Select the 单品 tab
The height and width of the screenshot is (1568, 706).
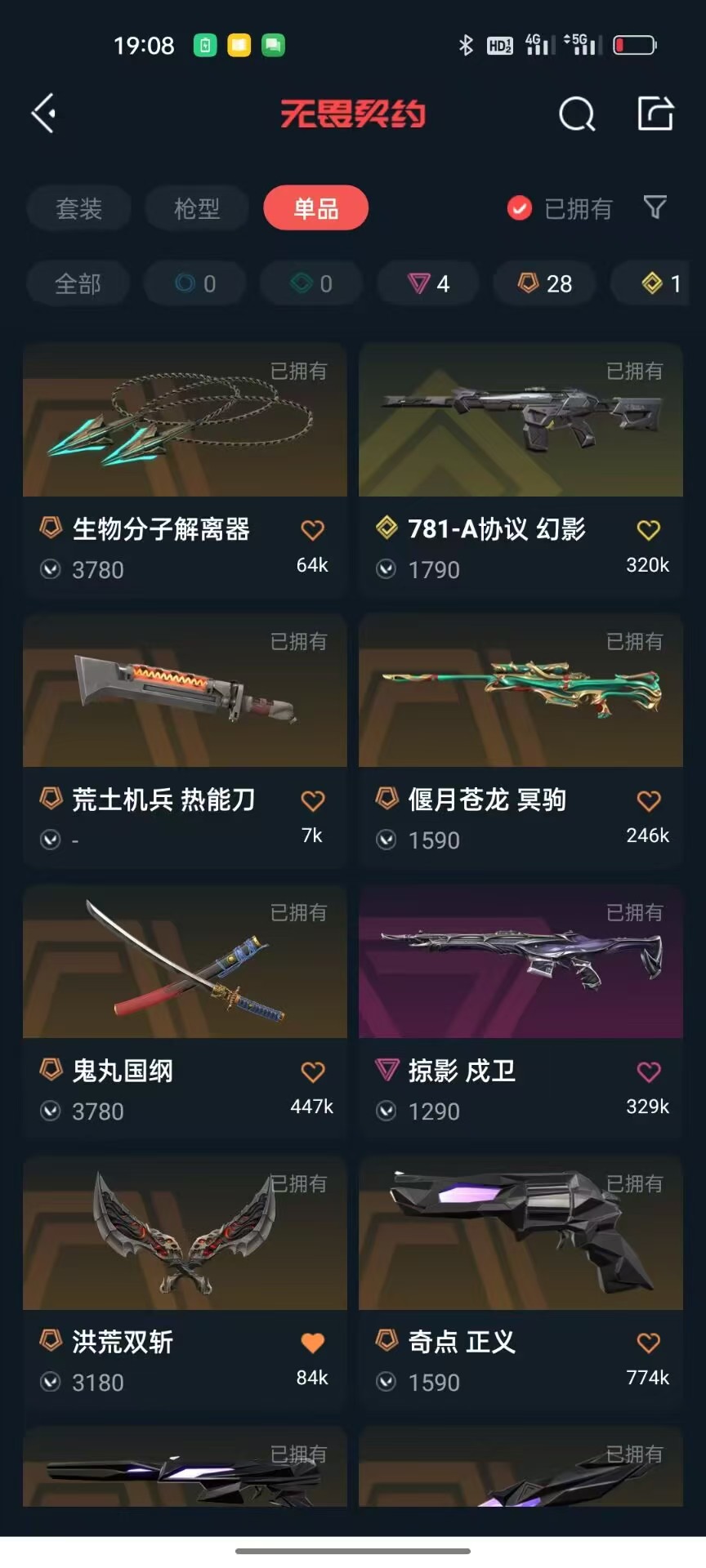click(x=315, y=208)
